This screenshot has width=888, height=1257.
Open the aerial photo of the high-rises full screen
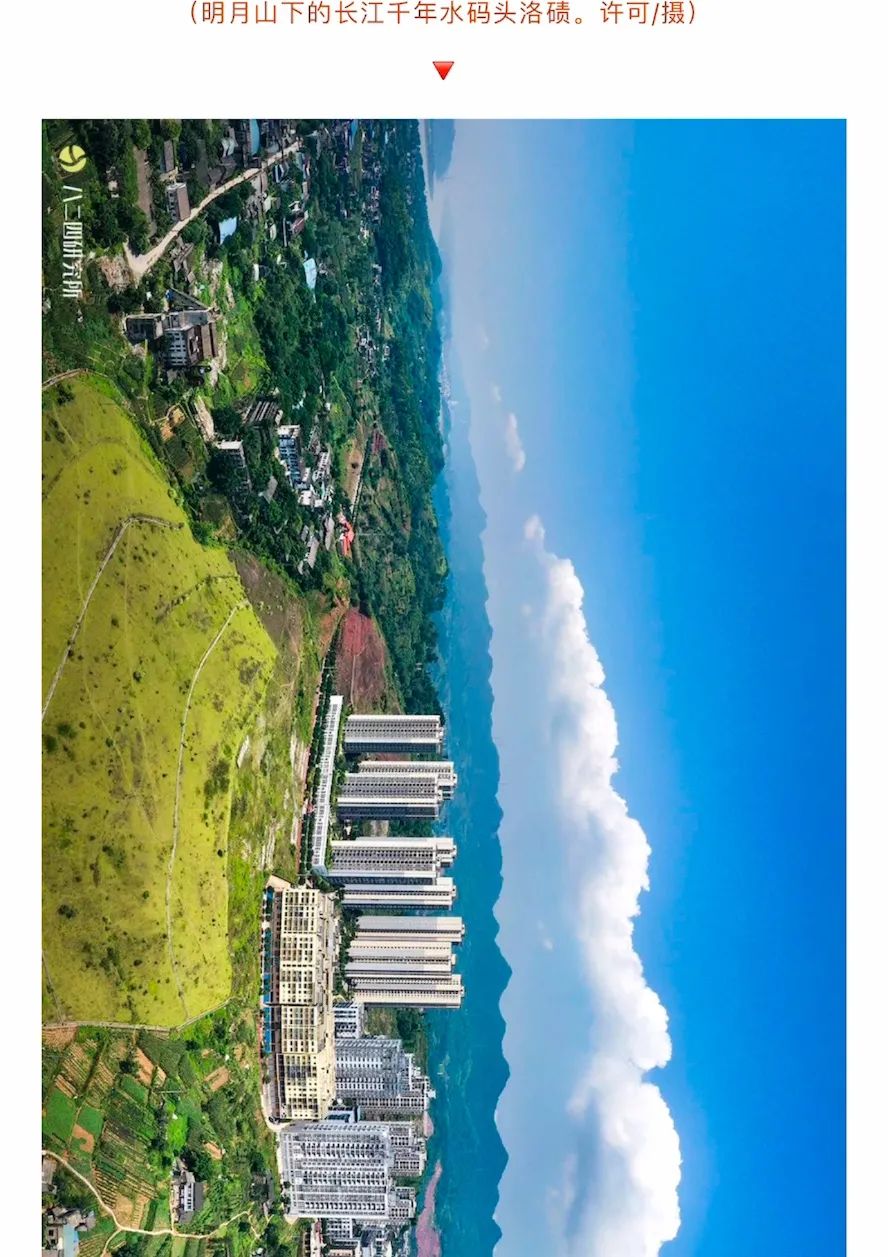tap(443, 687)
